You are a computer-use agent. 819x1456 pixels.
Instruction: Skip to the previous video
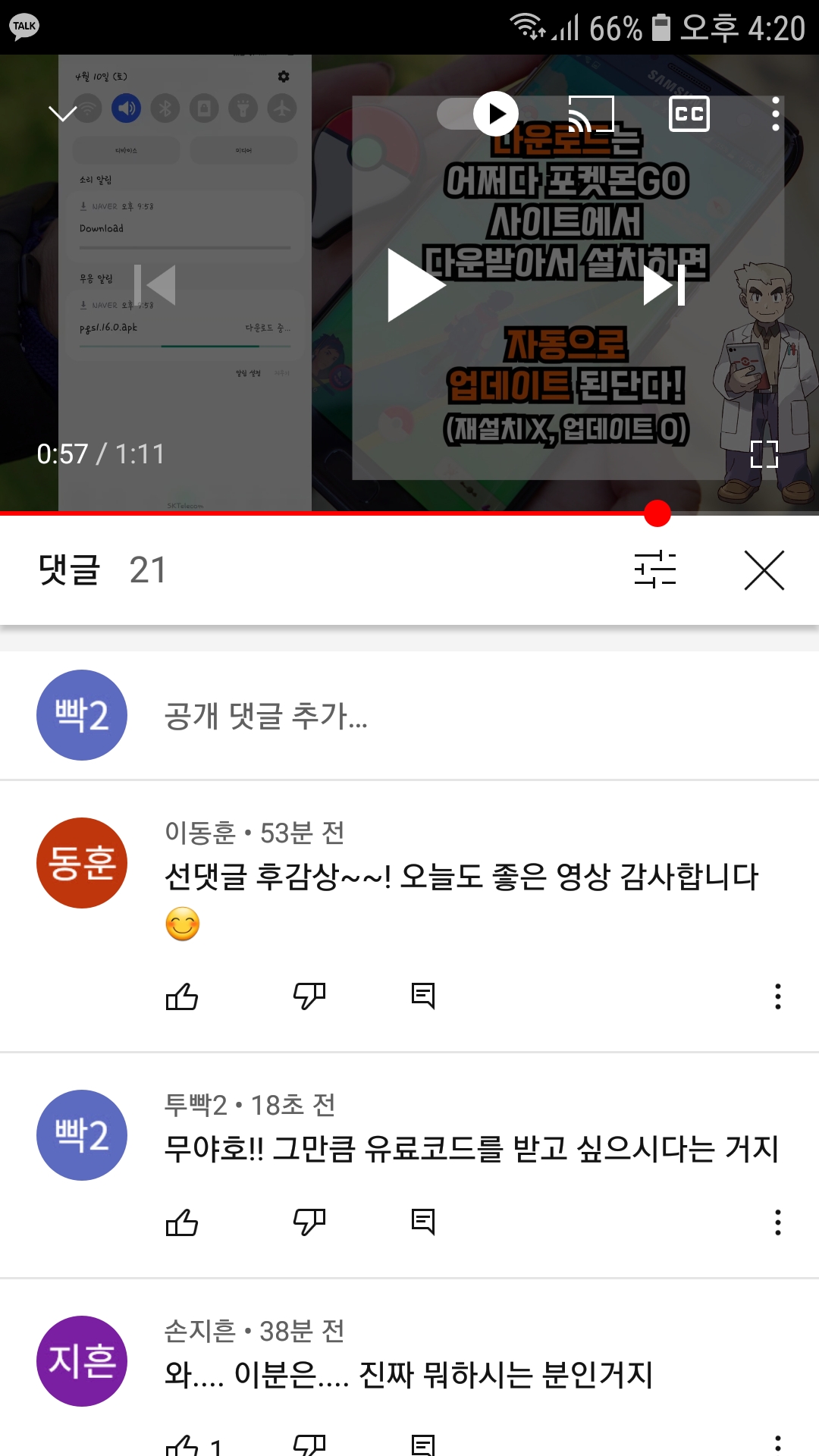pyautogui.click(x=155, y=285)
